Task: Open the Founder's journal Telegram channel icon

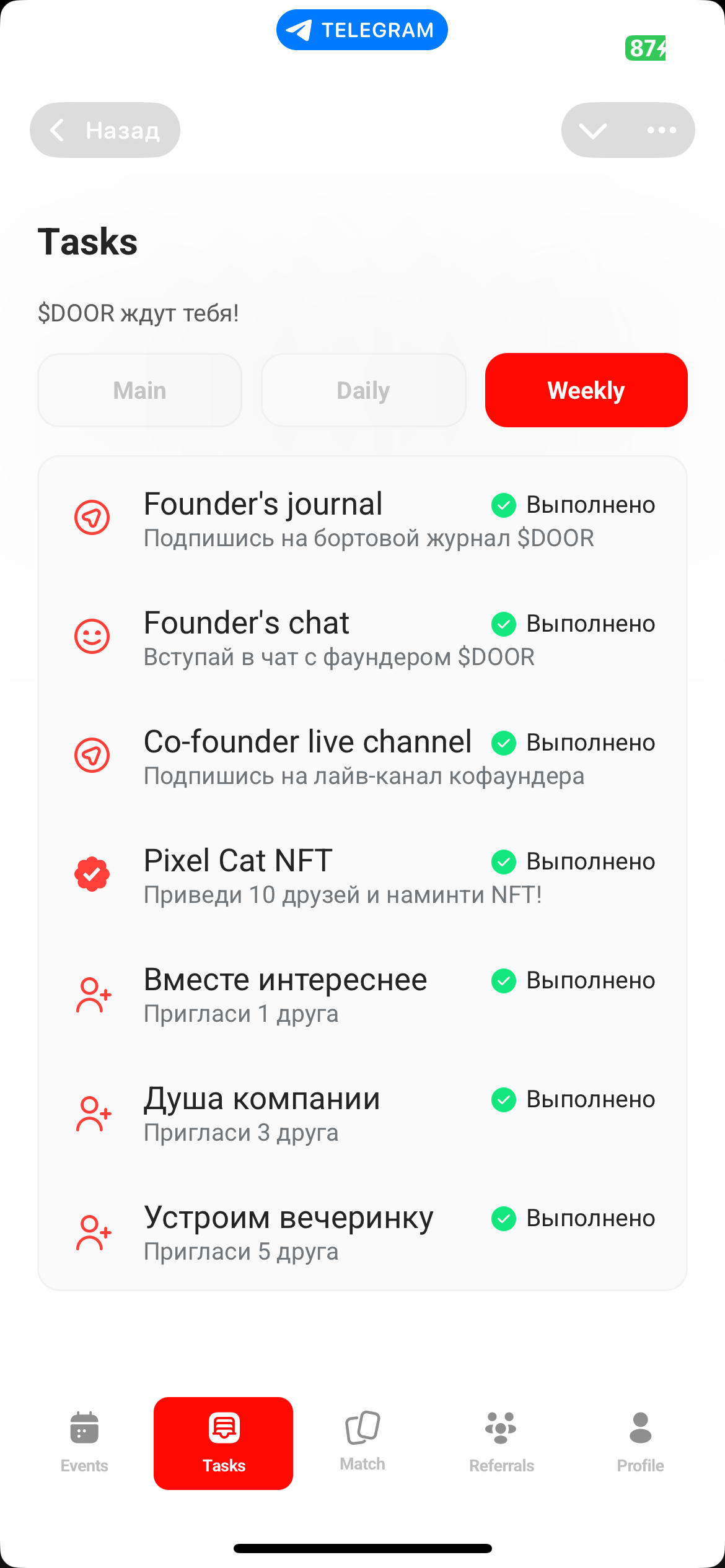Action: (x=92, y=518)
